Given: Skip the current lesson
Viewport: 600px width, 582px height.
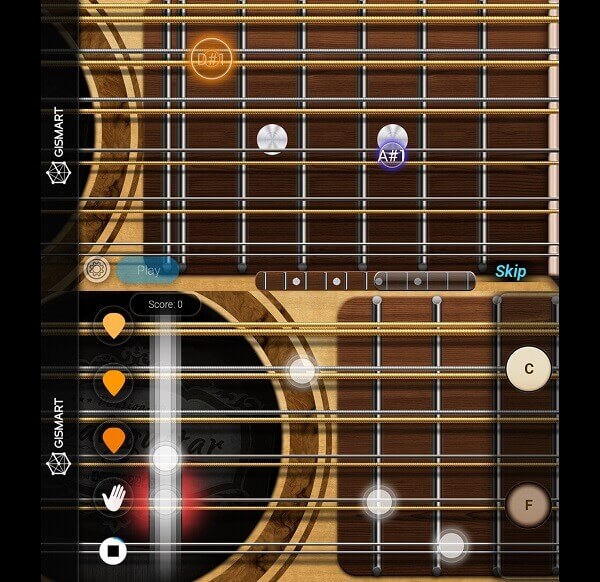Looking at the screenshot, I should (510, 271).
